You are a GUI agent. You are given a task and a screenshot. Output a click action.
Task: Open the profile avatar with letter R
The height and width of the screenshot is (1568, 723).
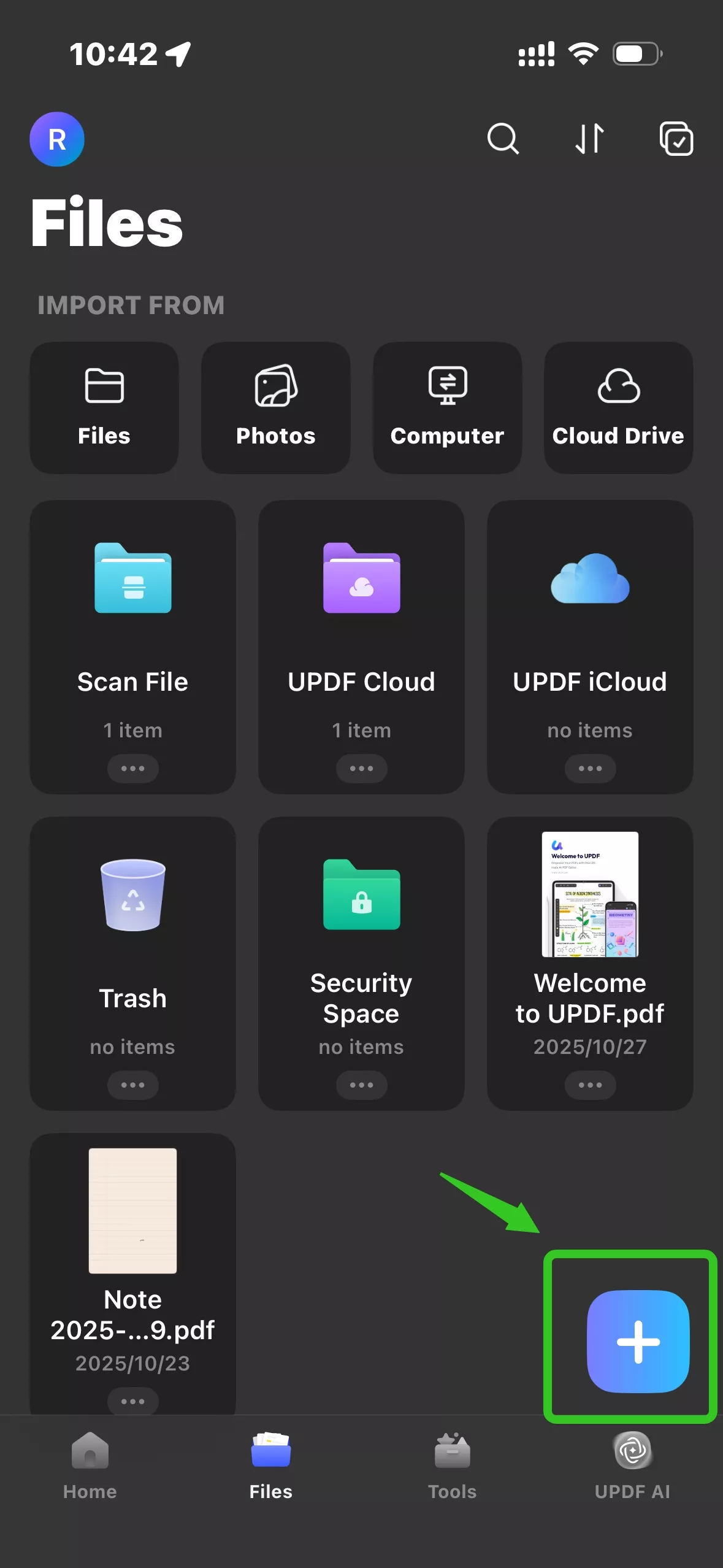click(57, 139)
